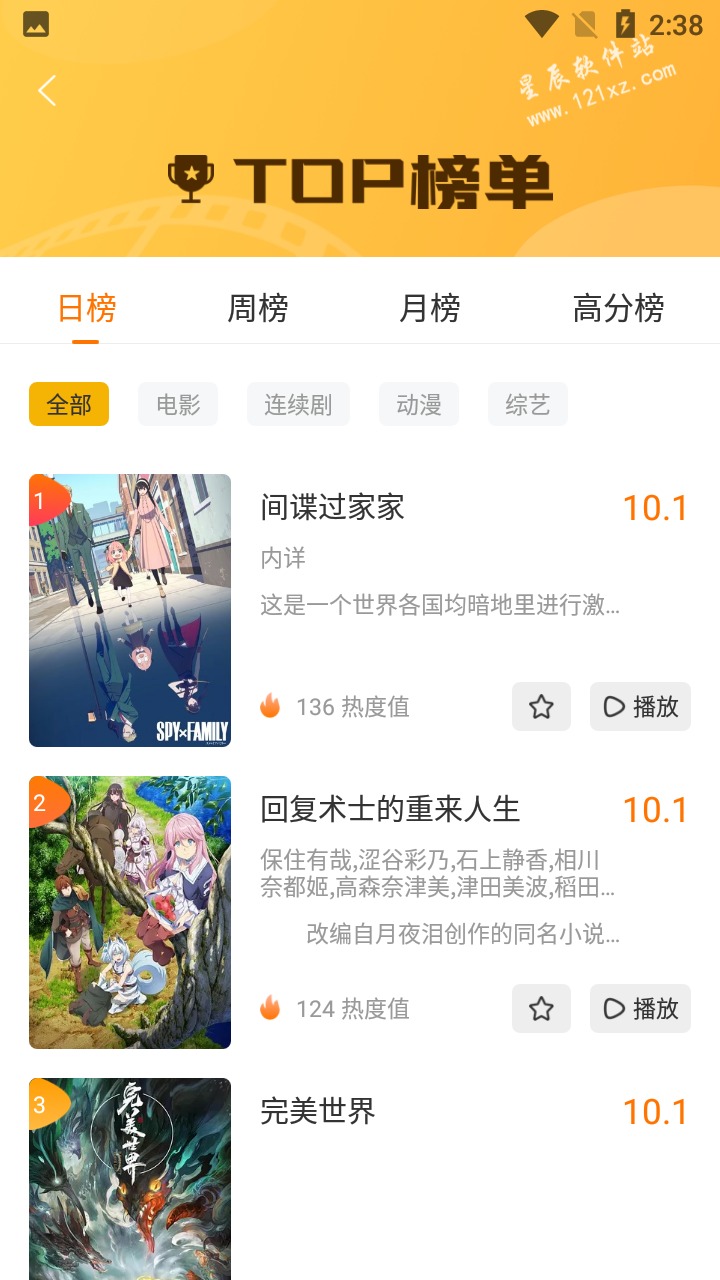
Task: Select the 全部 filter chip
Action: [69, 404]
